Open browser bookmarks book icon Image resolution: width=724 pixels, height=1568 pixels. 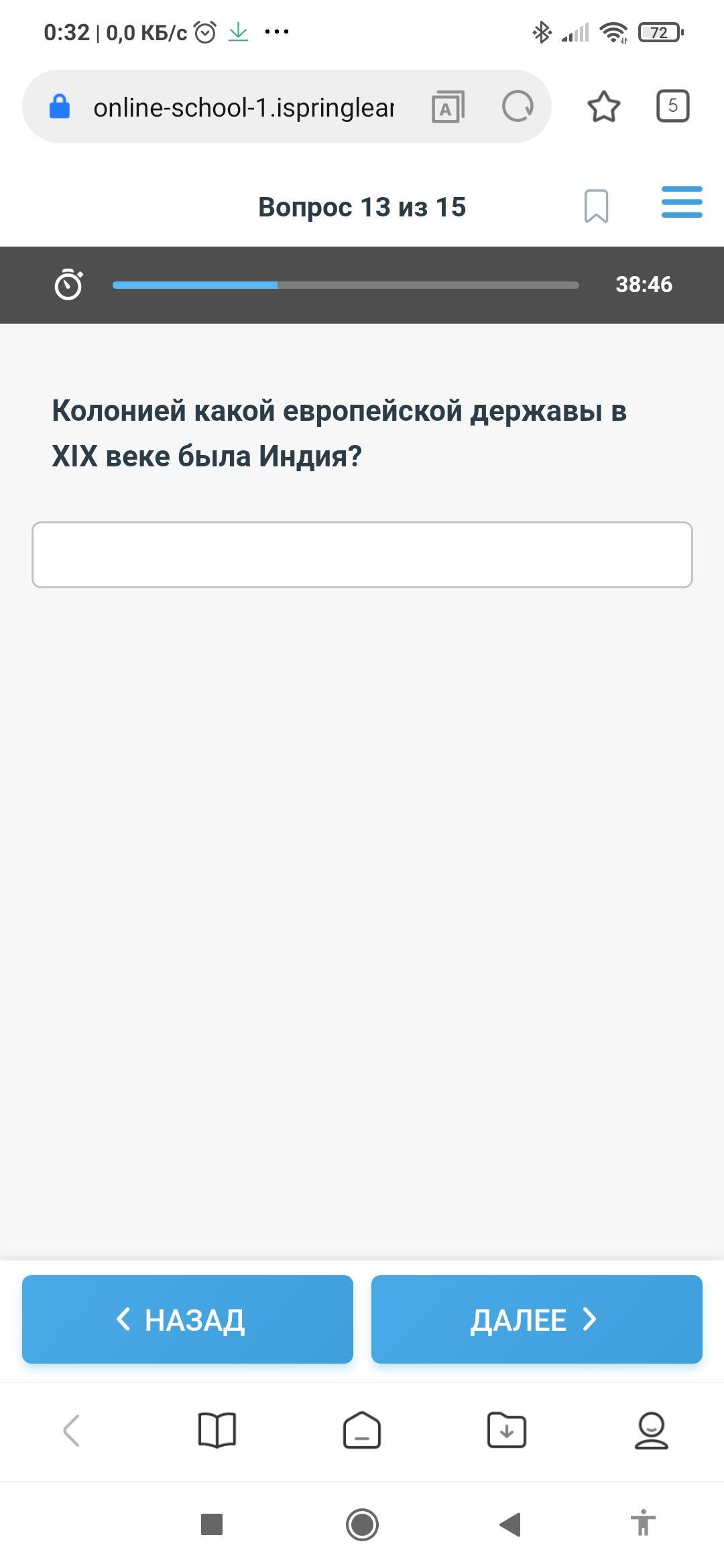point(217,1431)
